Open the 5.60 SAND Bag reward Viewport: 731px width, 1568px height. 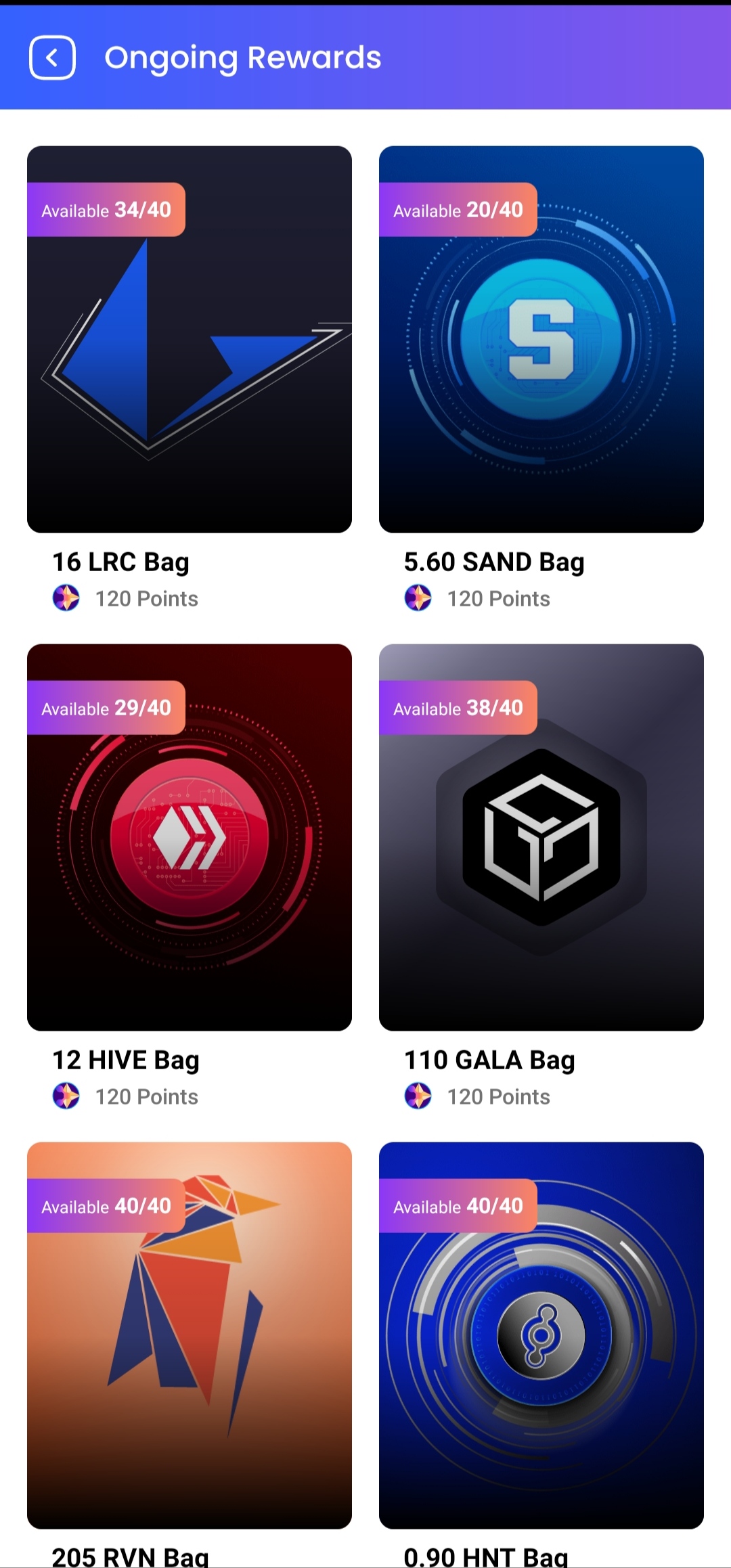click(x=541, y=339)
